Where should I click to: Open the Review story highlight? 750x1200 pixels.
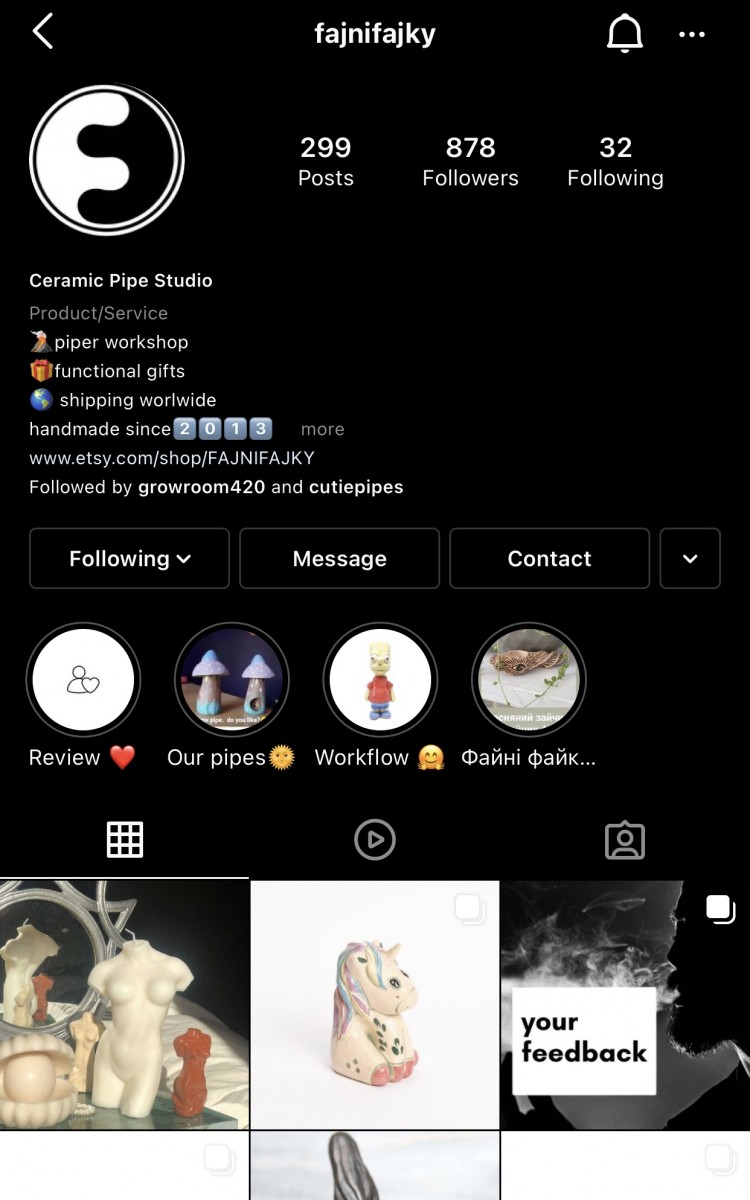pyautogui.click(x=83, y=680)
